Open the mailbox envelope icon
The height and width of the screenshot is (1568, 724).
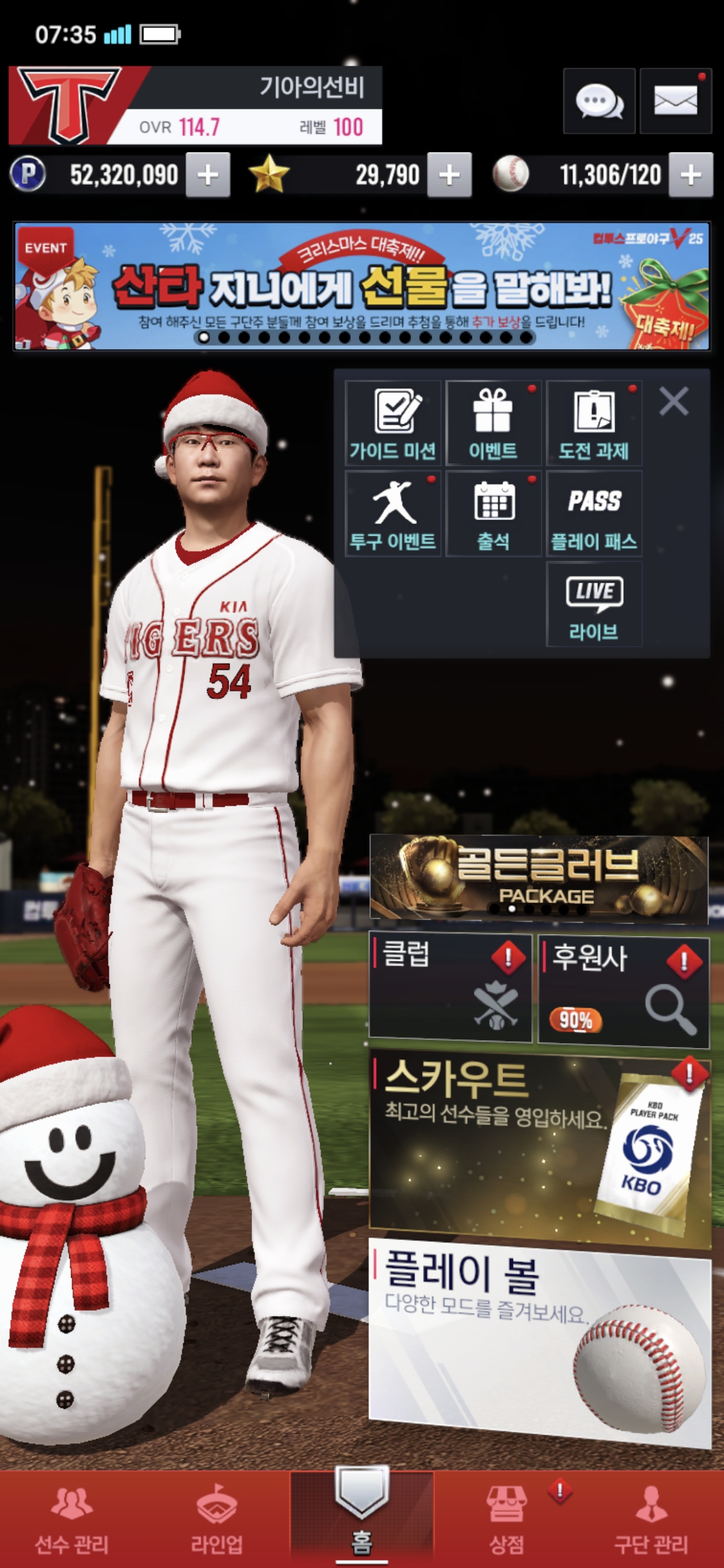tap(675, 101)
